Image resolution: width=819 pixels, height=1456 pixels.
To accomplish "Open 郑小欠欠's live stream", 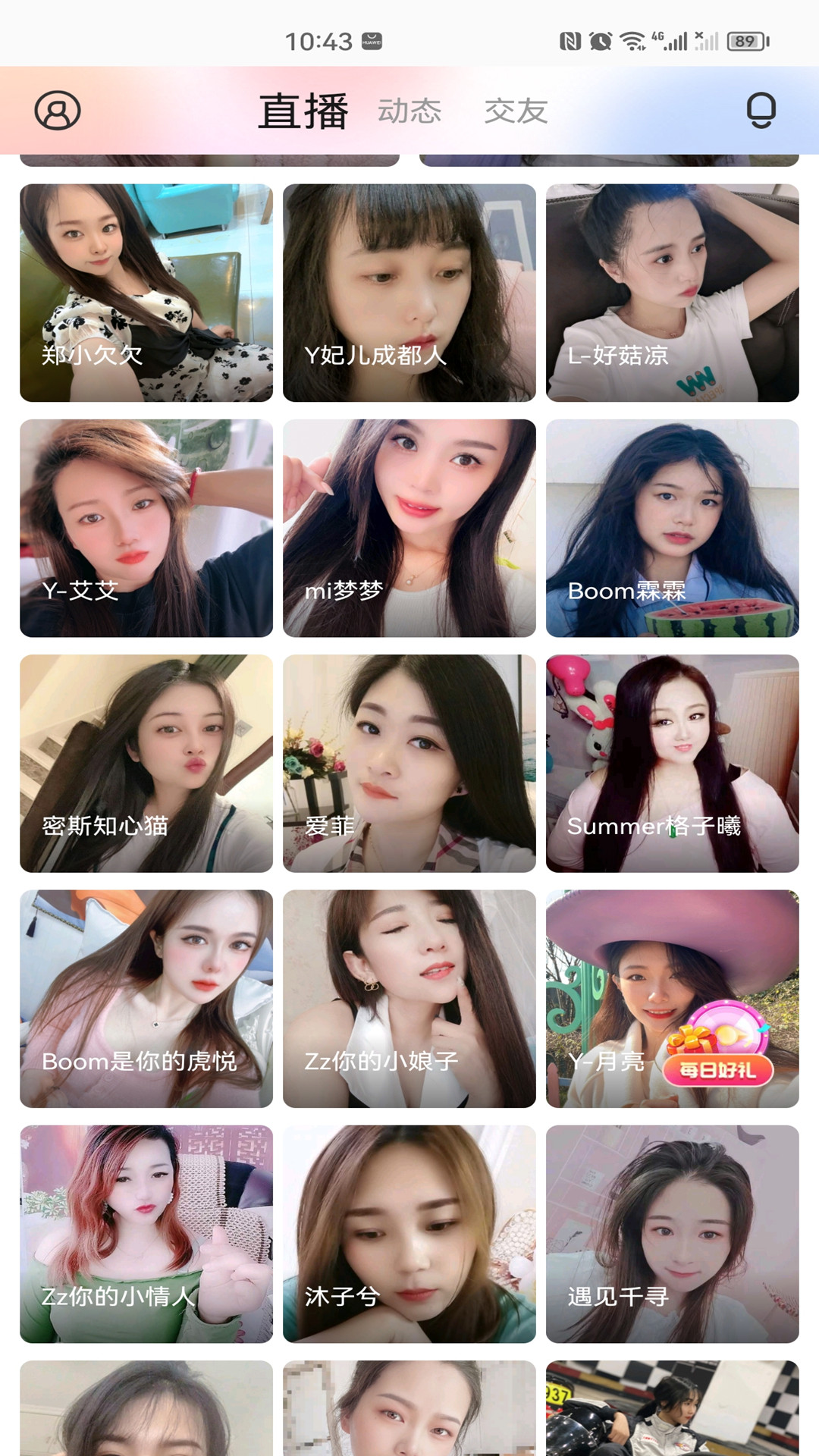I will pyautogui.click(x=146, y=293).
